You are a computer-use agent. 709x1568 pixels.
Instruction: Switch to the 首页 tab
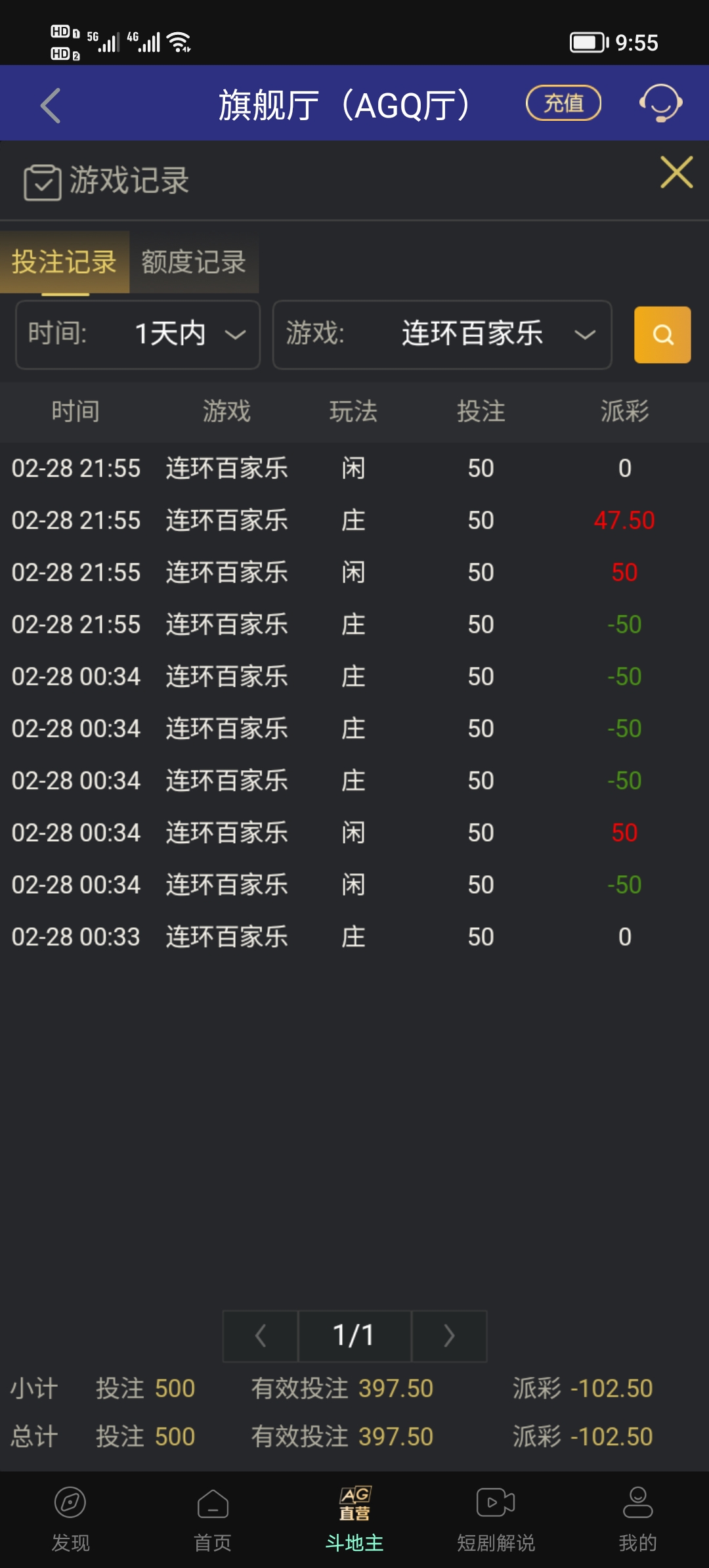pos(213,1518)
